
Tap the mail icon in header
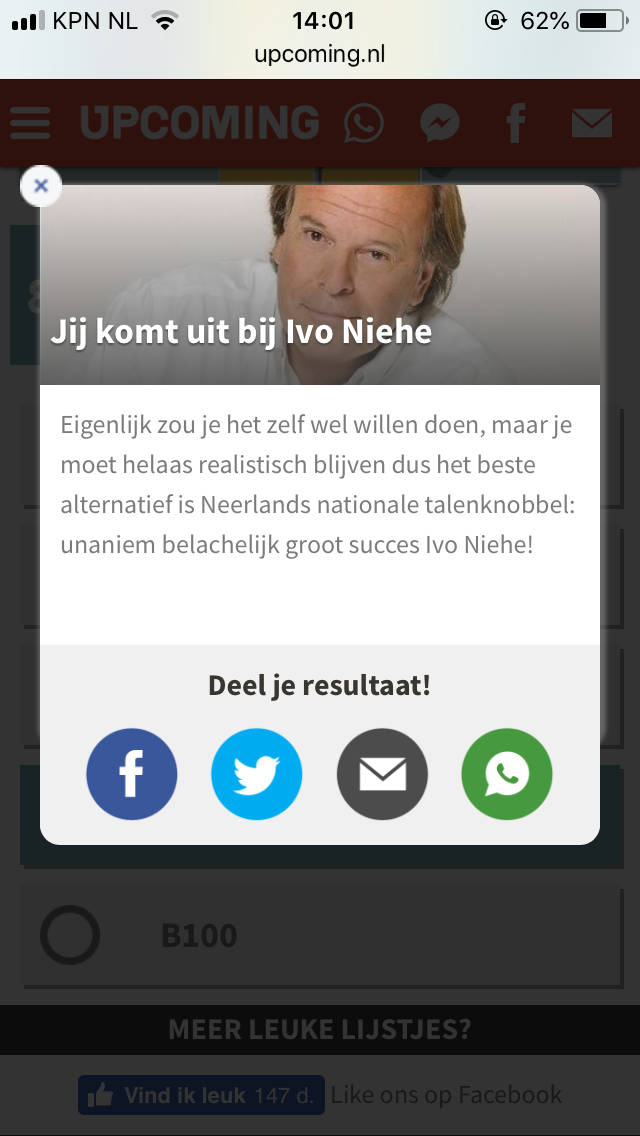(x=592, y=123)
